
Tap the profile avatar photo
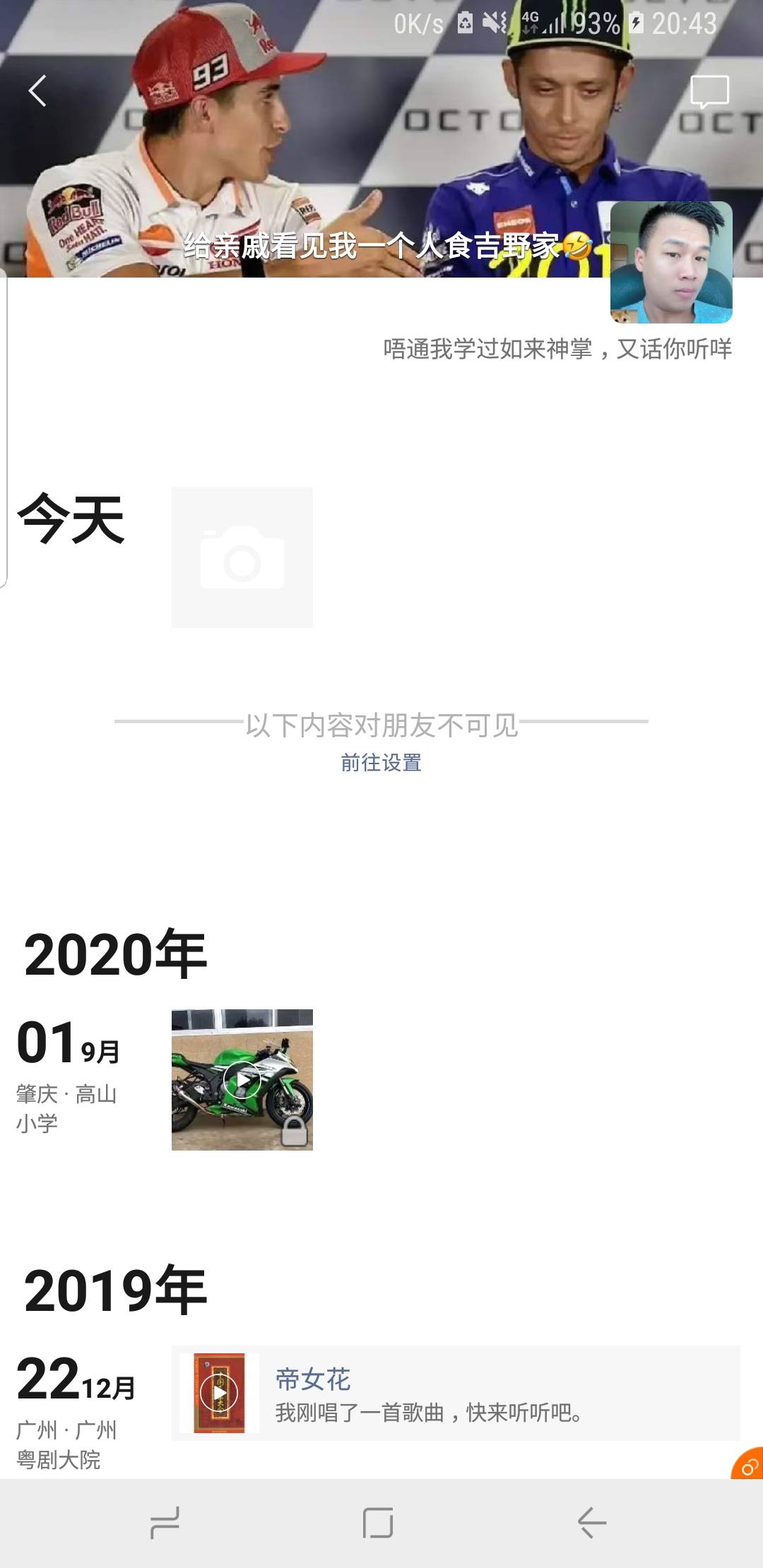[671, 263]
